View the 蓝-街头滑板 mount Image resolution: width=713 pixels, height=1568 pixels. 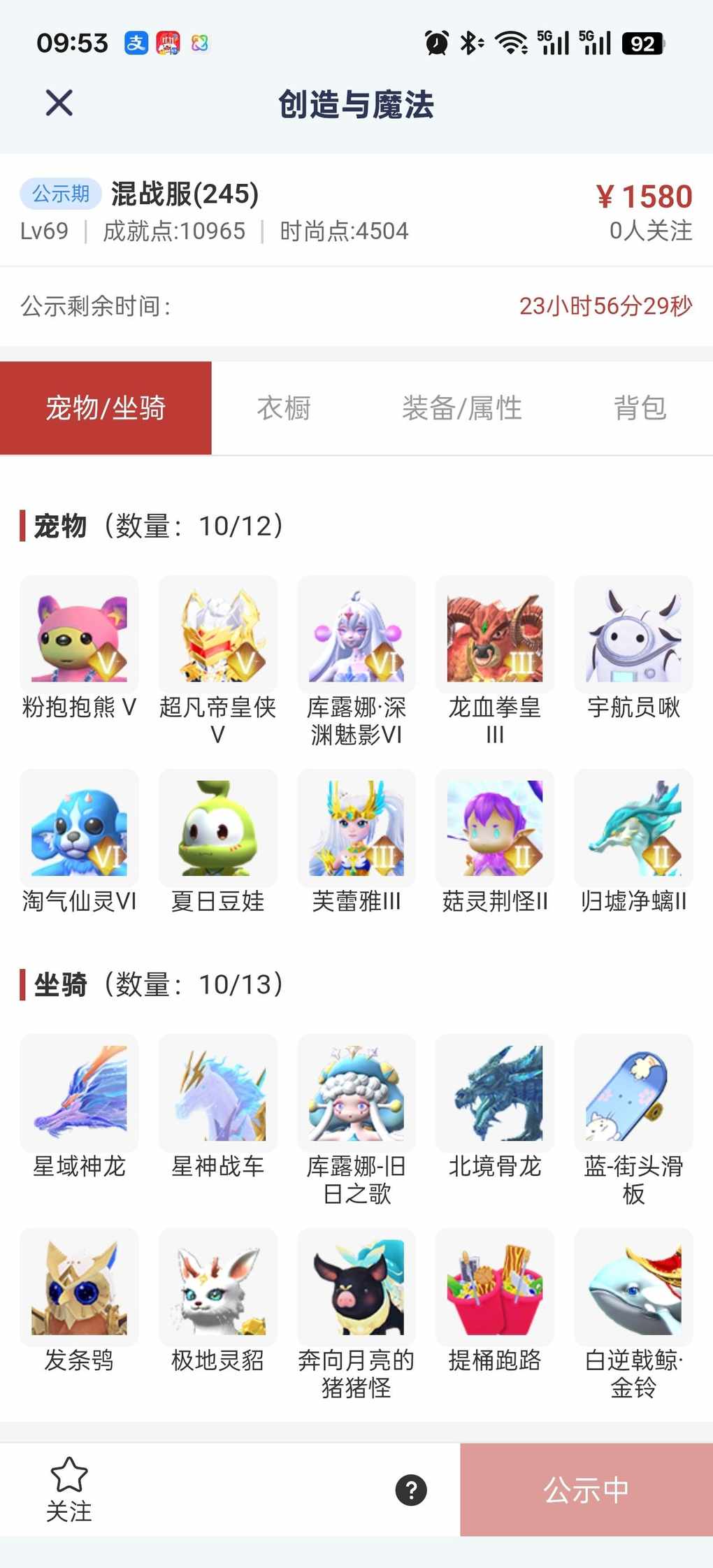(x=633, y=1093)
